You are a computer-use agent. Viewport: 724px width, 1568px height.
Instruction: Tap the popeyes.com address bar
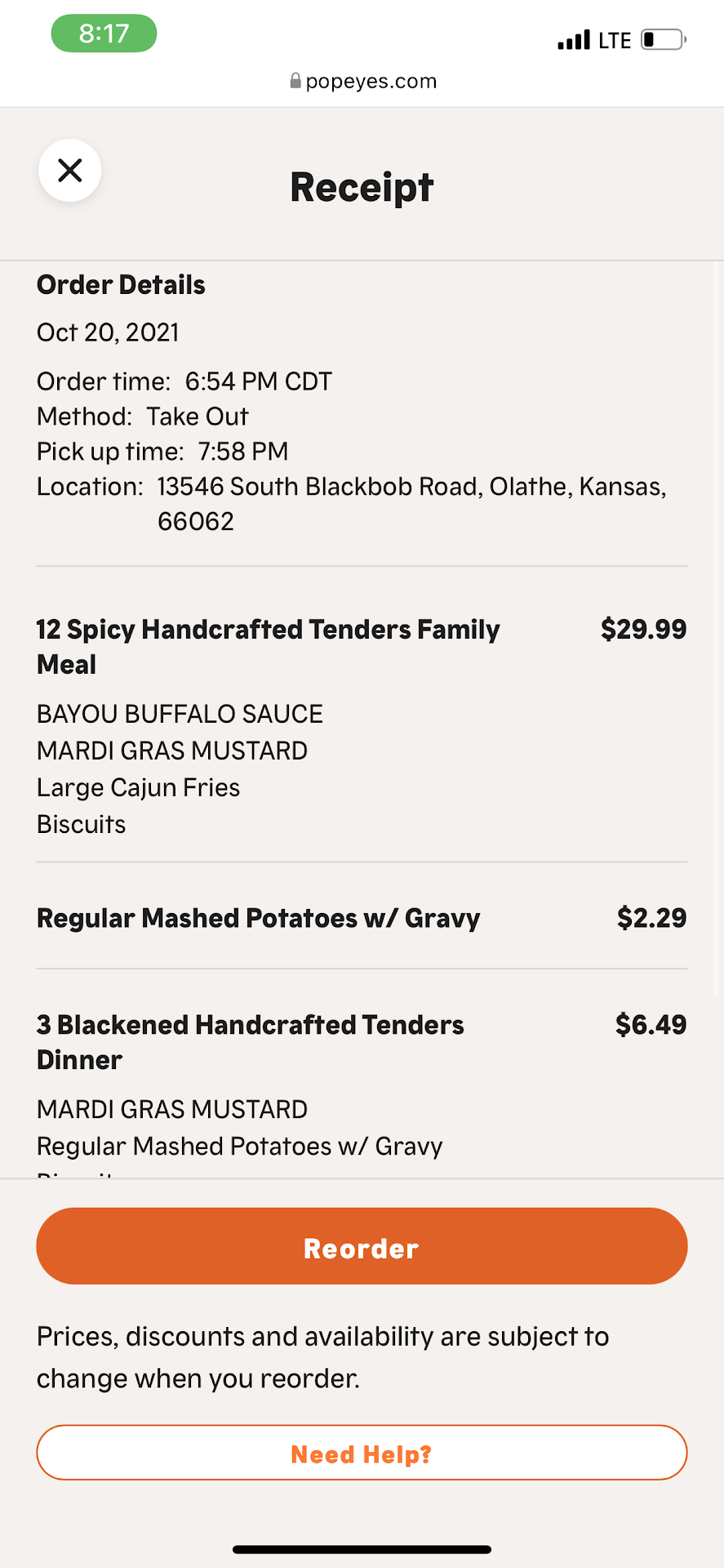(x=363, y=81)
